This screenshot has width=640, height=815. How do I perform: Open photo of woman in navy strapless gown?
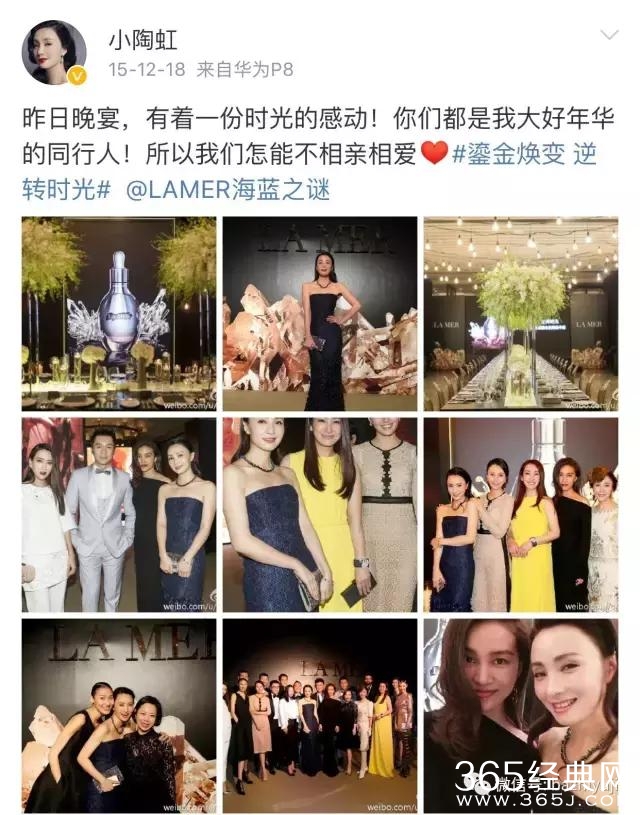pos(320,314)
